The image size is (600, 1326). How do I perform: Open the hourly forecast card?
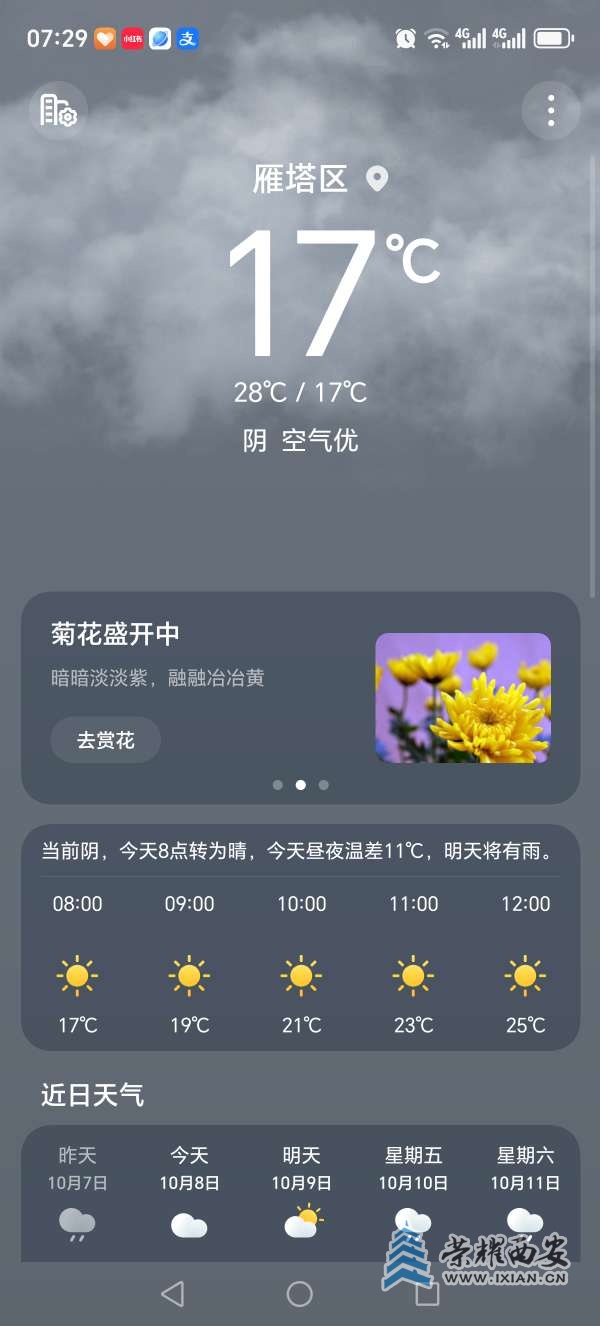[300, 960]
